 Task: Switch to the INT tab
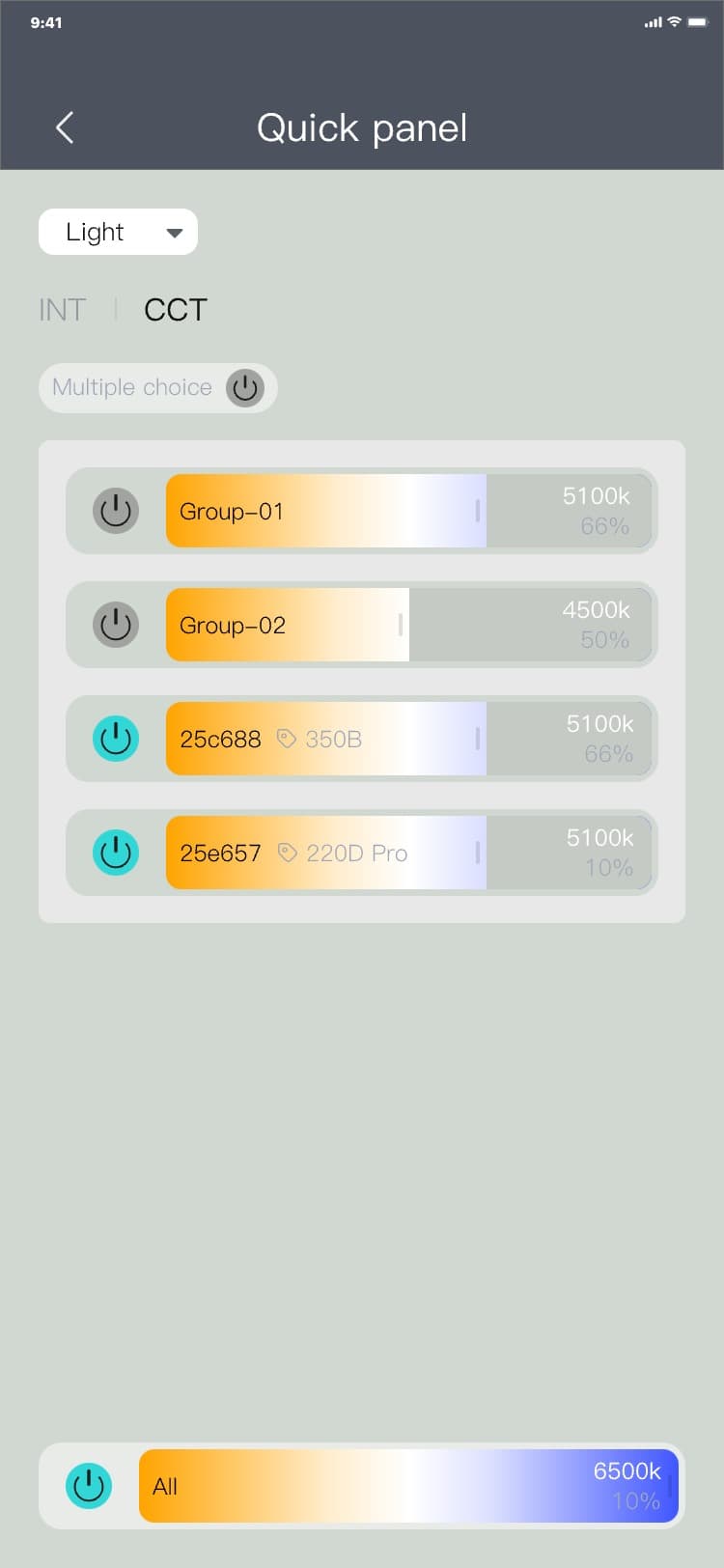pos(63,310)
